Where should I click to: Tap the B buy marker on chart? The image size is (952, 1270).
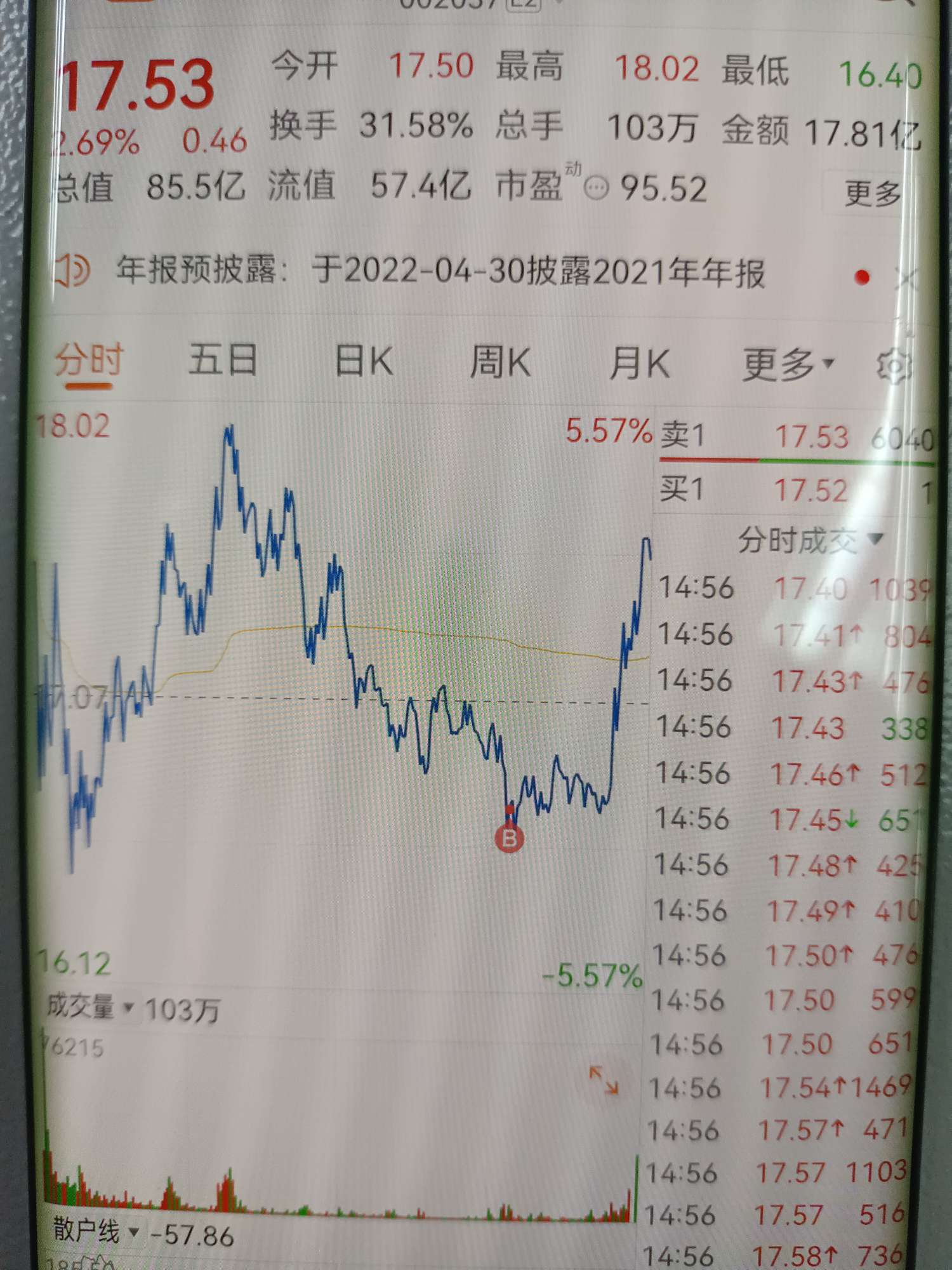coord(509,838)
